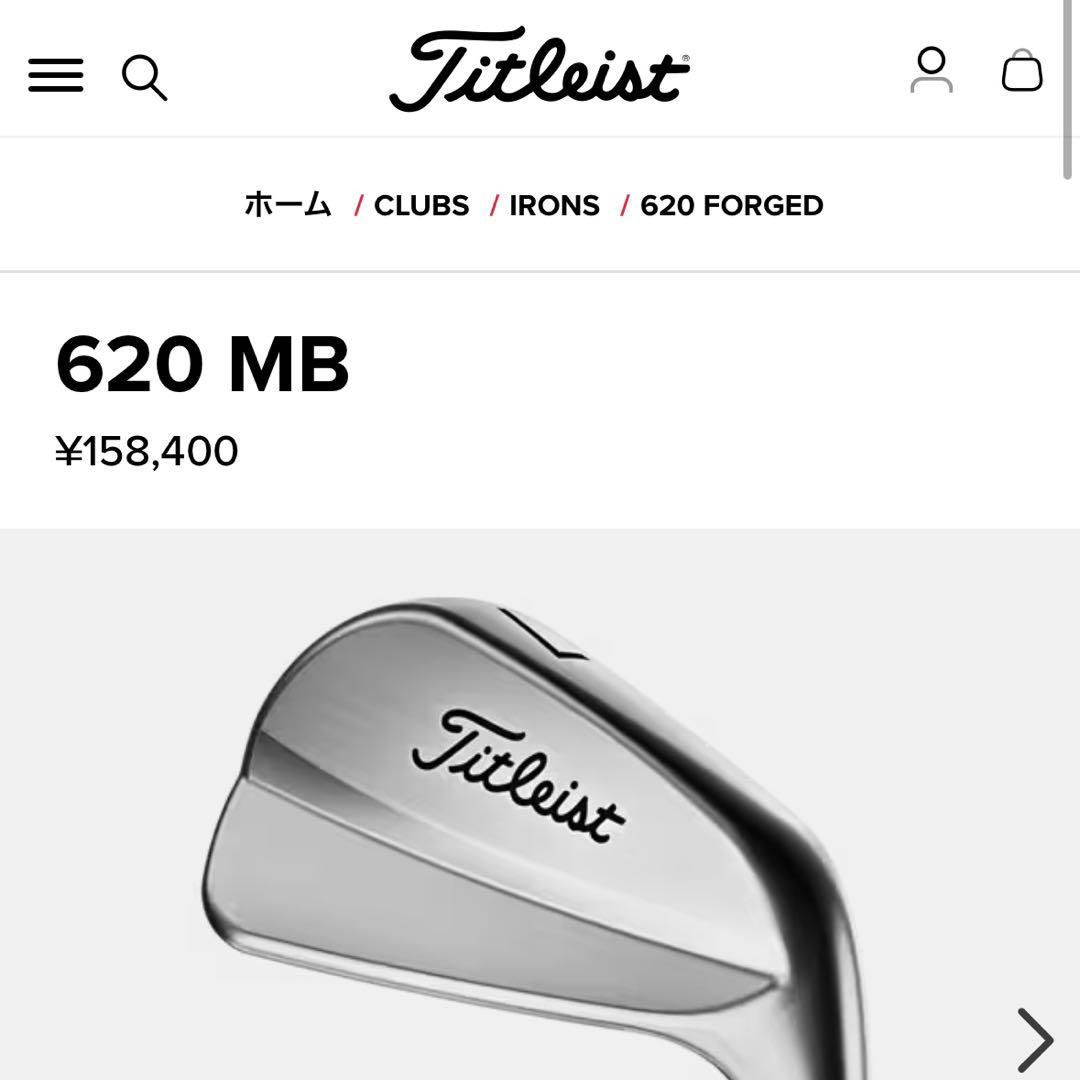1080x1080 pixels.
Task: Open the search icon
Action: pos(144,76)
